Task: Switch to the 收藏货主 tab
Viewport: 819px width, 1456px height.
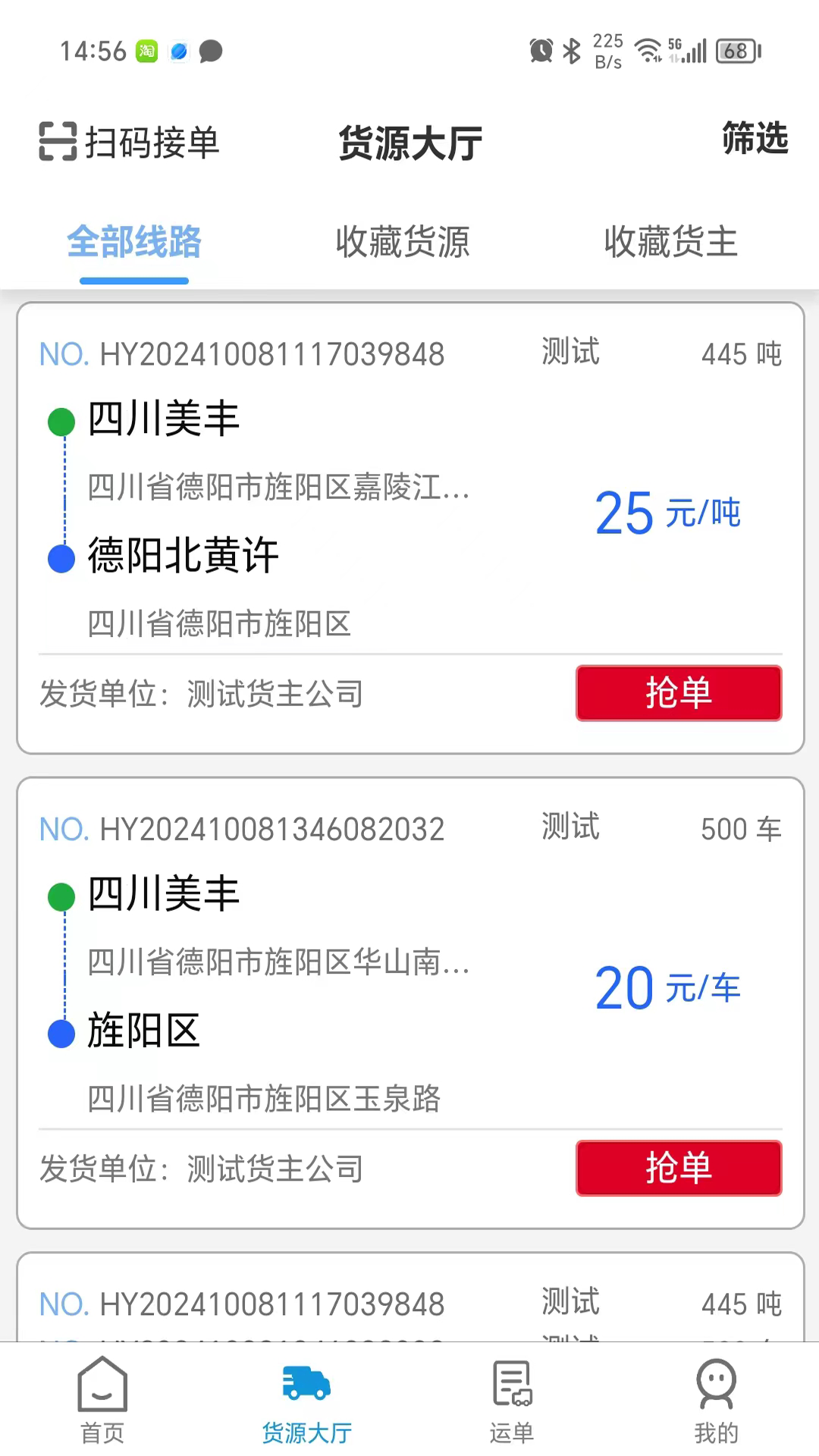Action: tap(670, 243)
